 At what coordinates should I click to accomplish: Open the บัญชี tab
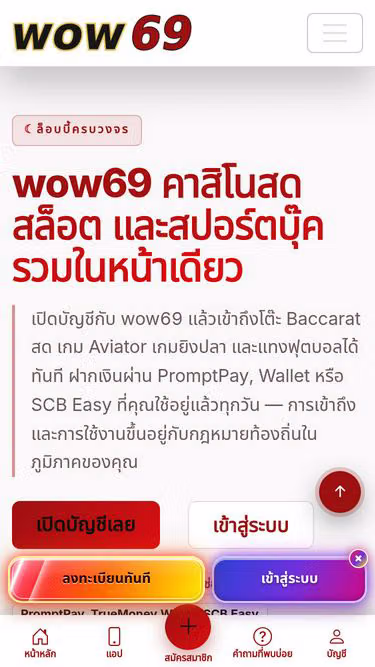337,642
